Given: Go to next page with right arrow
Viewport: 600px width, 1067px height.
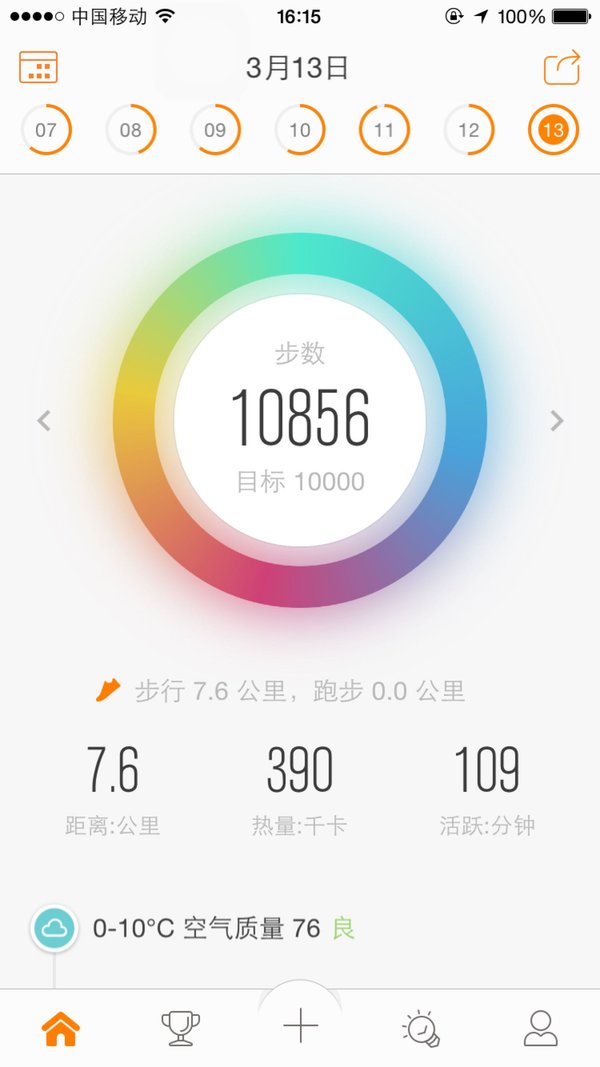Looking at the screenshot, I should pos(556,421).
